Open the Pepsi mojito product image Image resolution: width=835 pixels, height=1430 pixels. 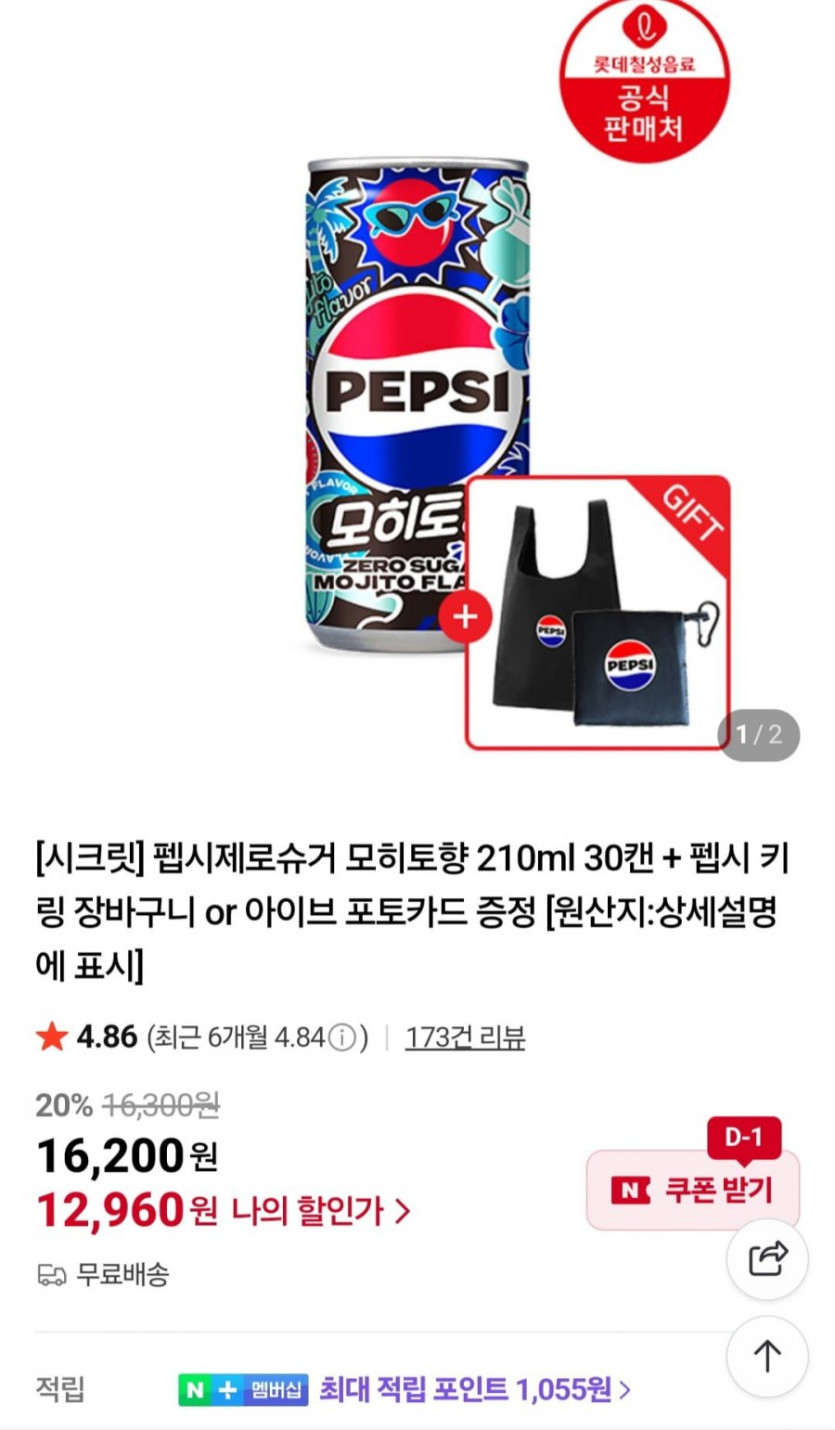418,400
